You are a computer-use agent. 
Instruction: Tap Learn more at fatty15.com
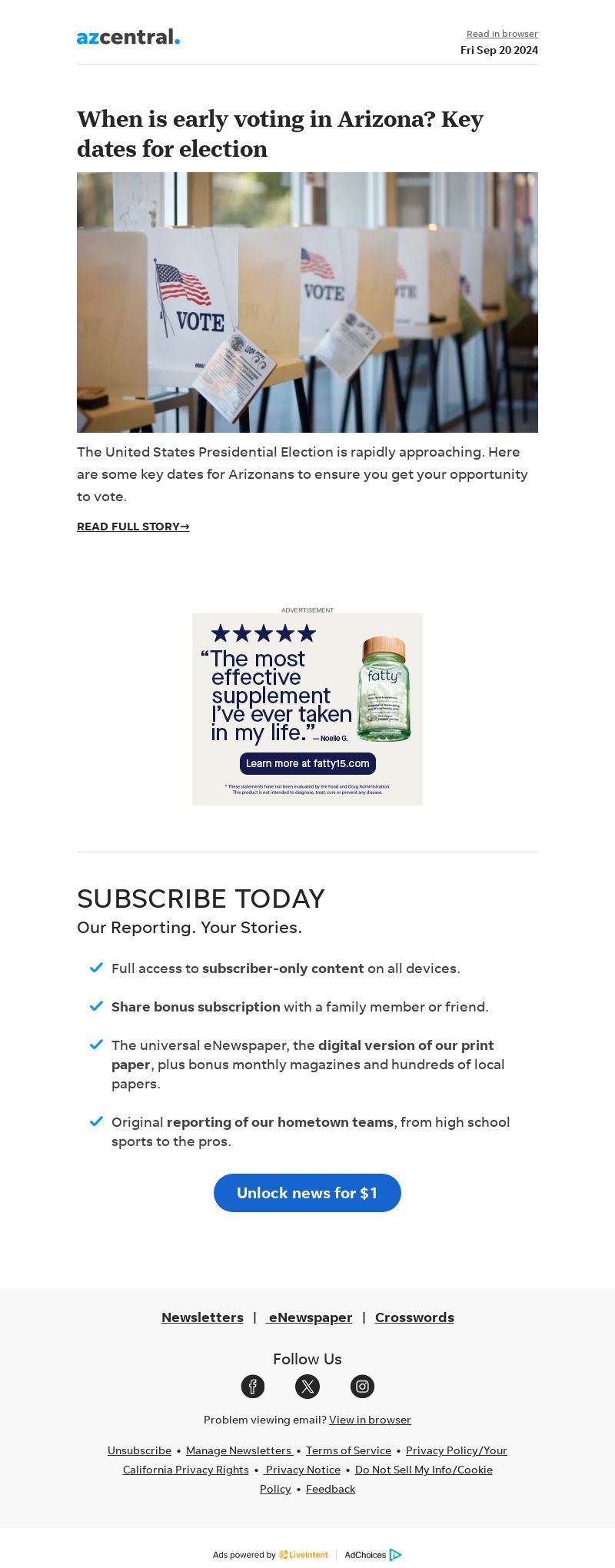coord(307,763)
